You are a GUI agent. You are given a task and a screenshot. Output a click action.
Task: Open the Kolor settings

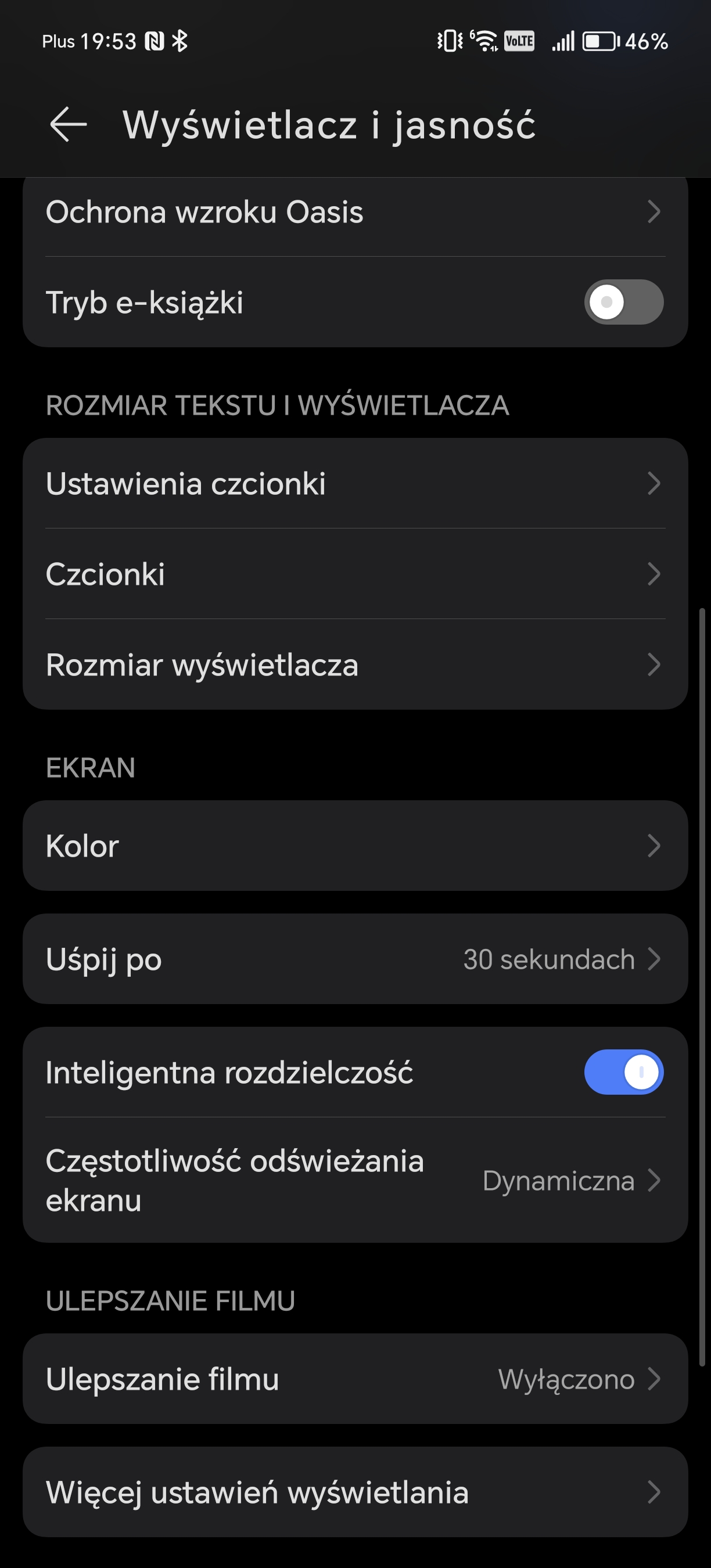tap(355, 846)
